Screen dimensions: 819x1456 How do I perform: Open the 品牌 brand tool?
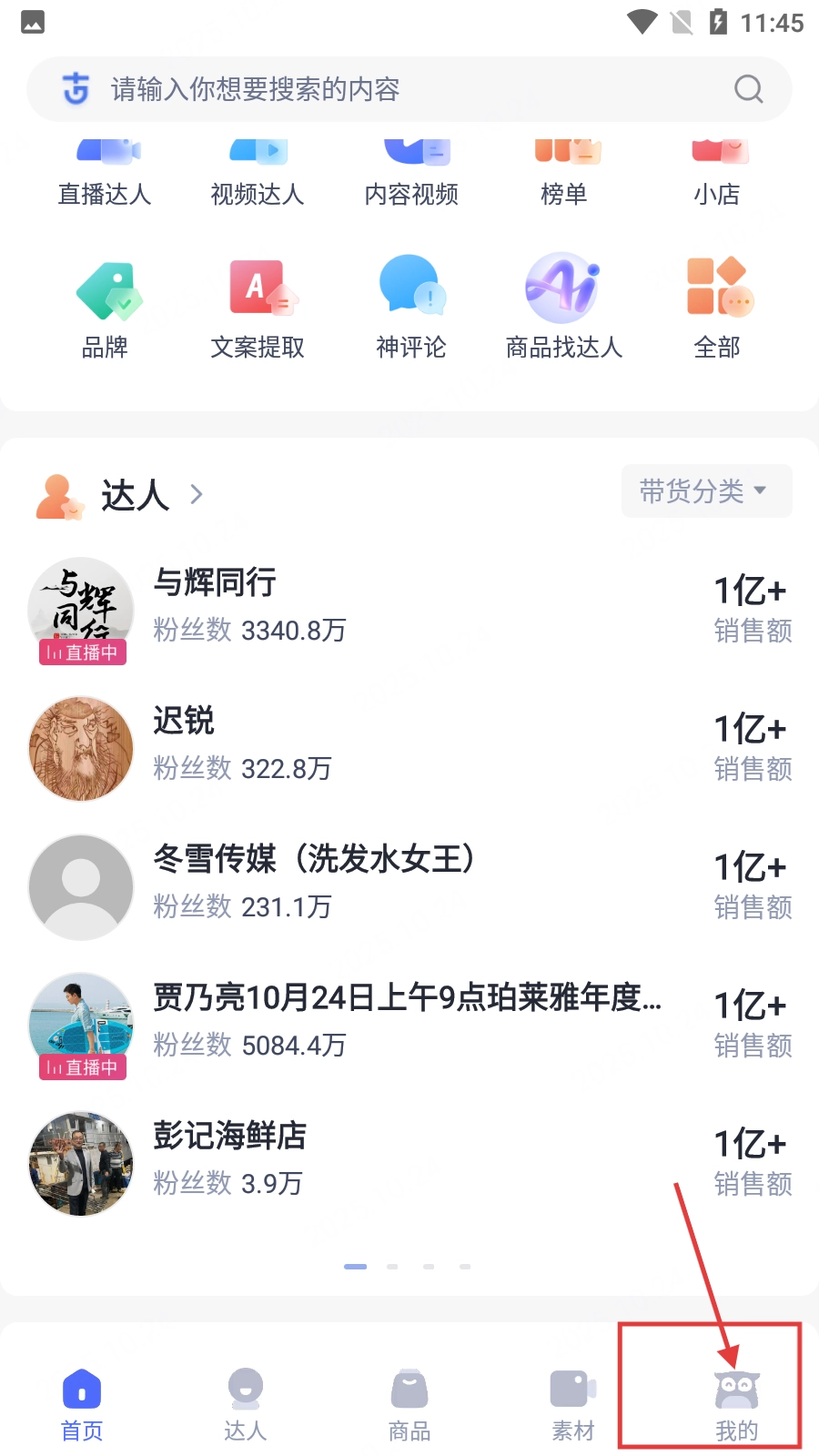[x=105, y=309]
